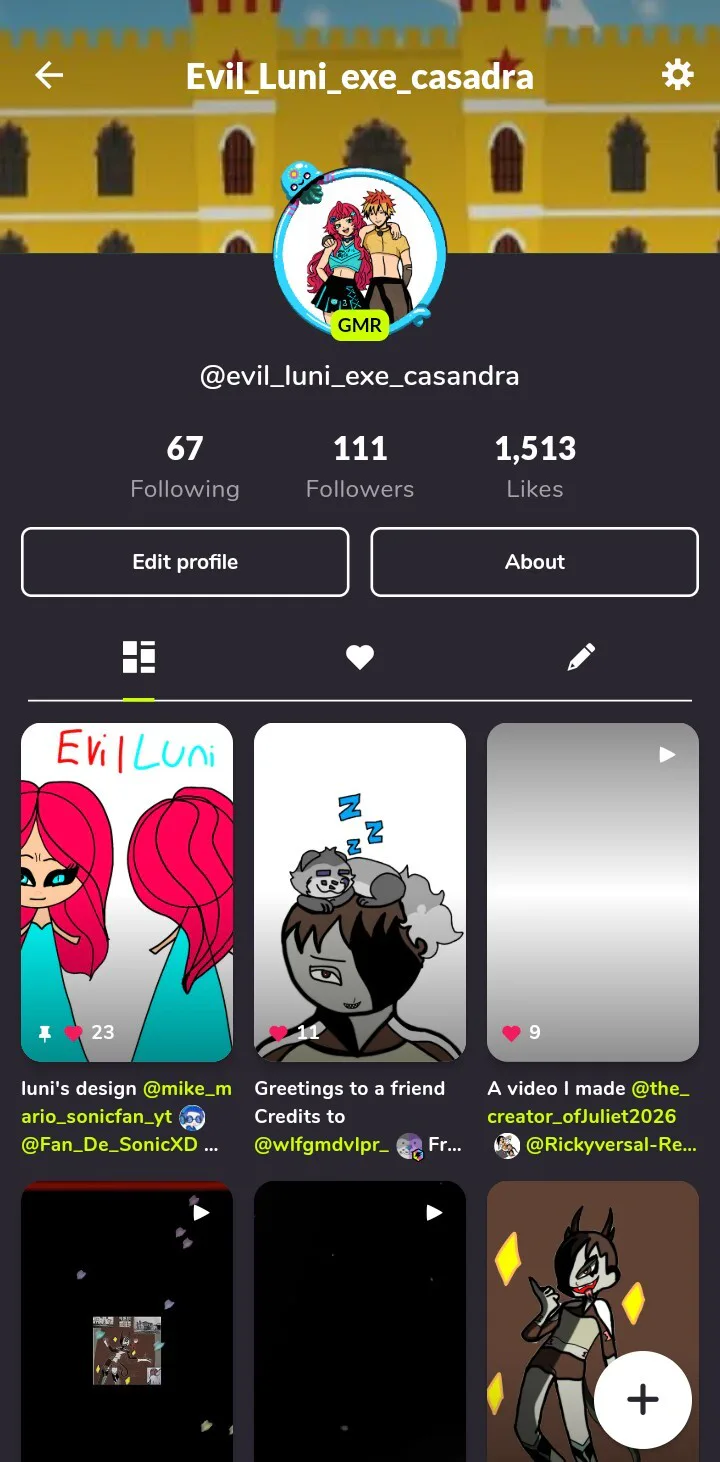View the 111 Followers list

(x=360, y=466)
